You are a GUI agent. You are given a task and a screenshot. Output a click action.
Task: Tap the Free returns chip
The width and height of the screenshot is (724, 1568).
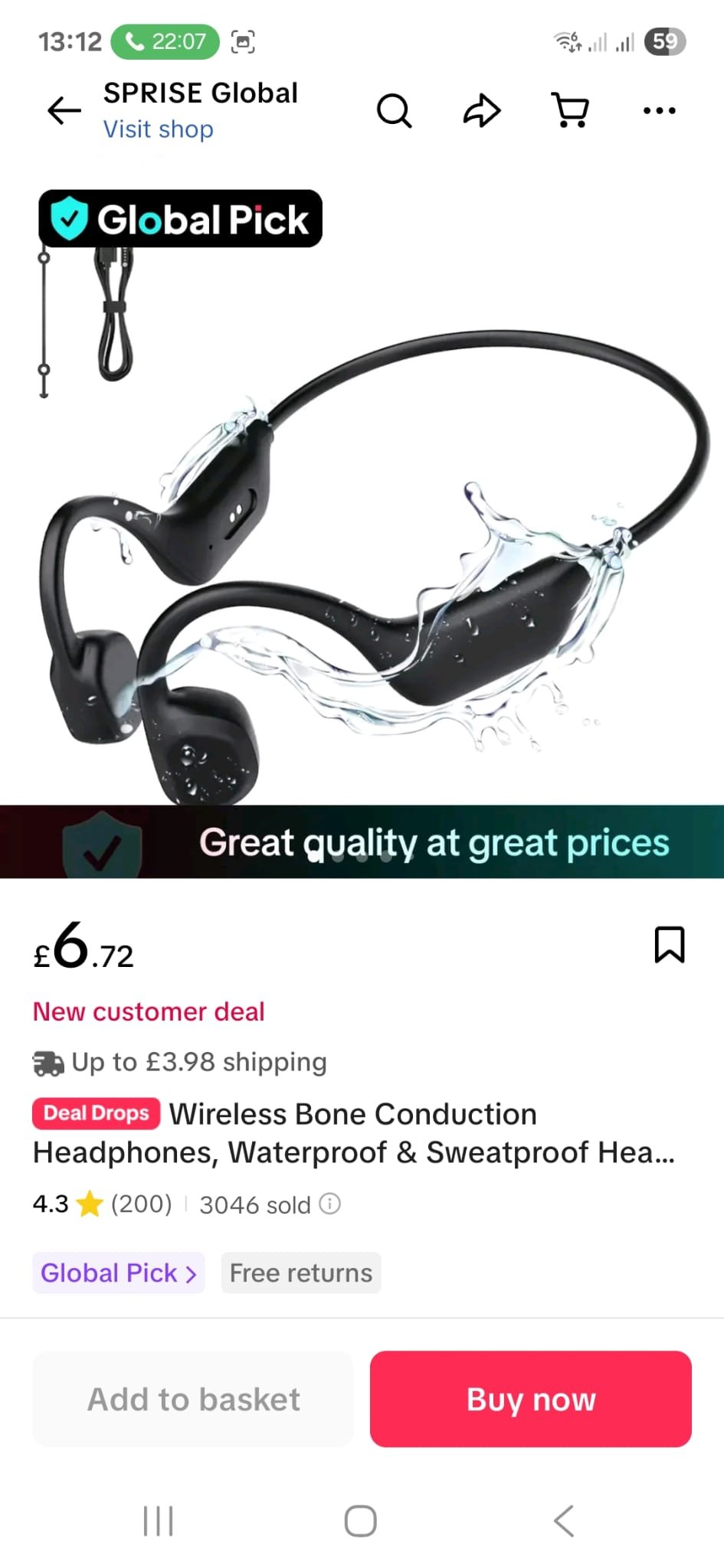click(301, 1272)
